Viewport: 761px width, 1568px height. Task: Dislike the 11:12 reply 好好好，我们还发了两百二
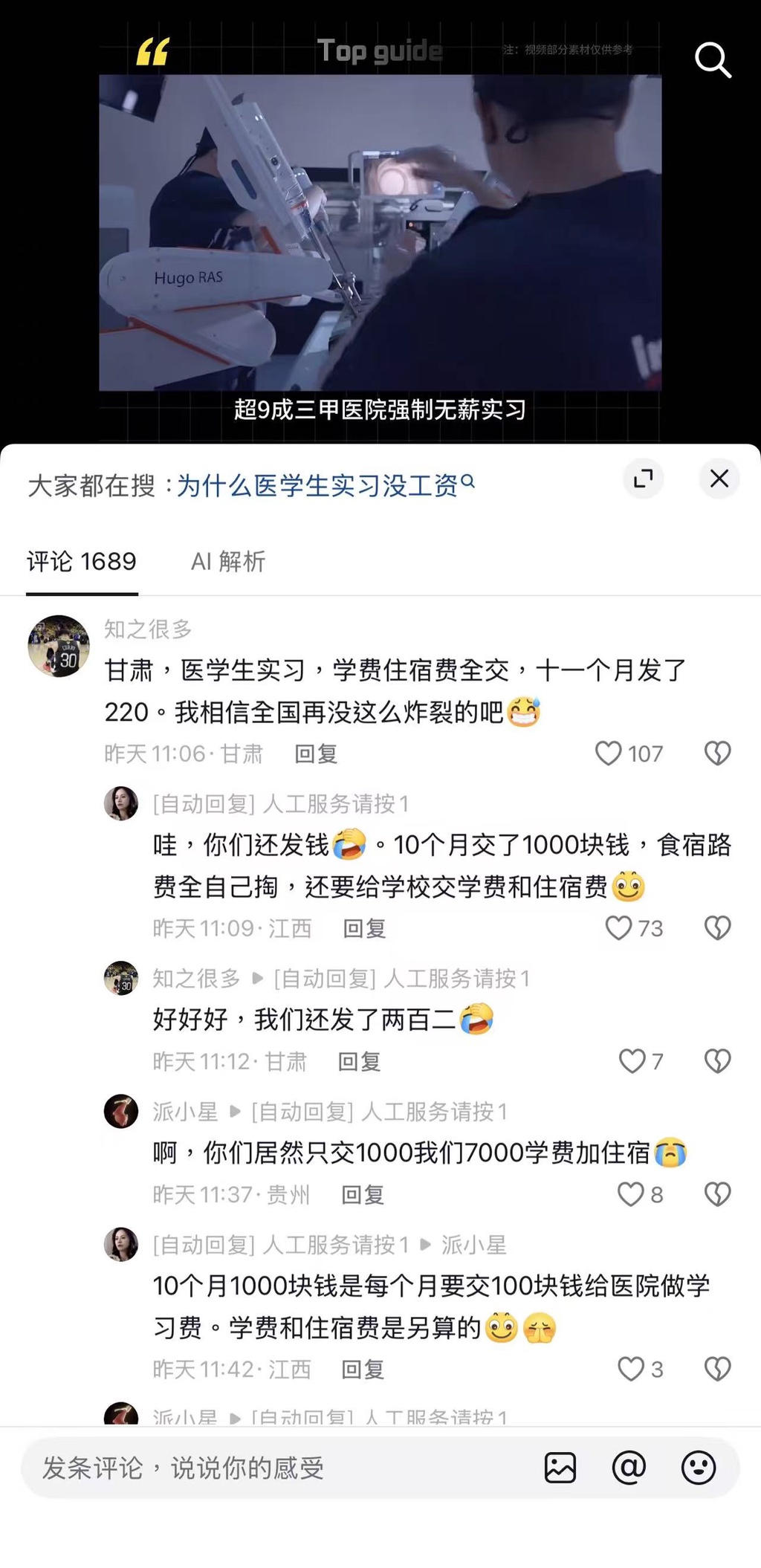tap(717, 1061)
